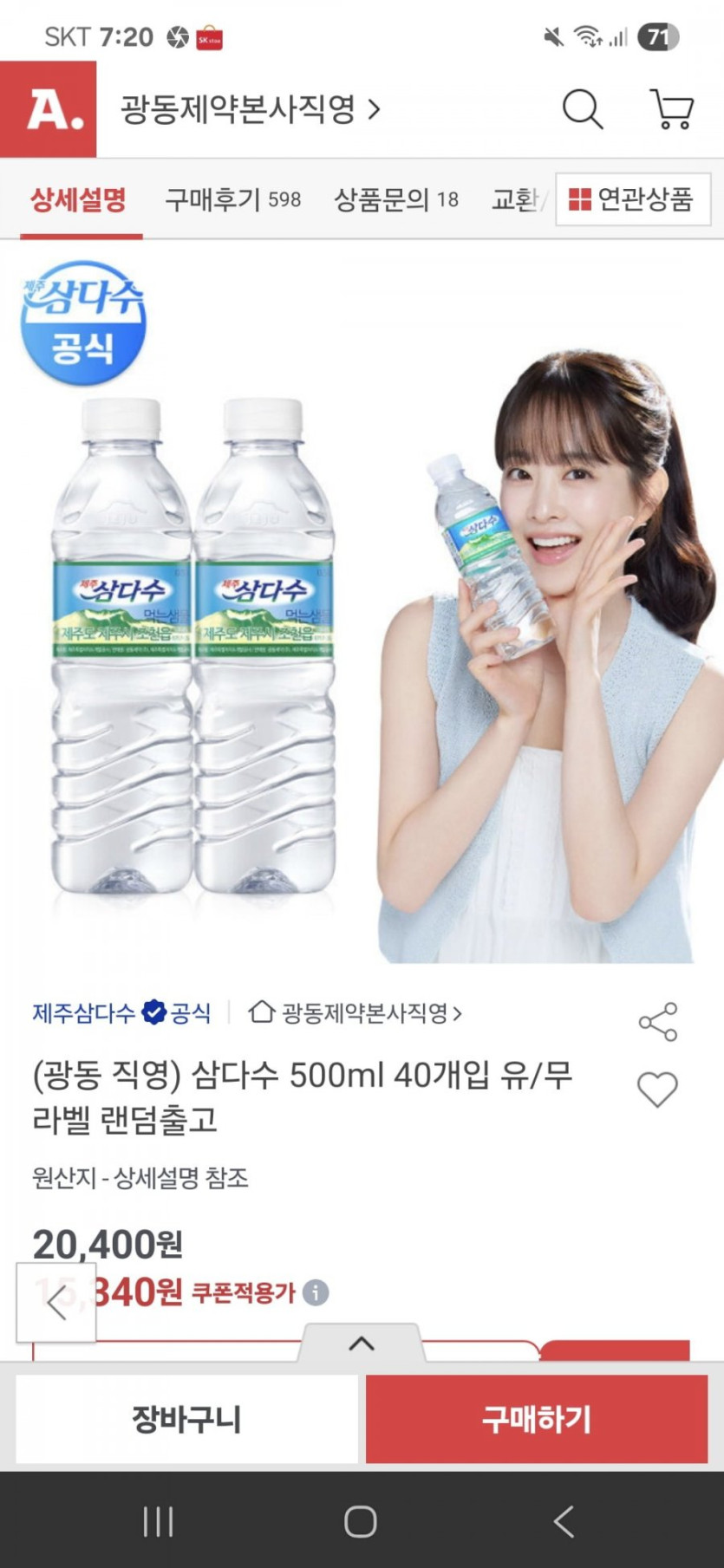Tap 구매하기 to buy now

(x=537, y=1419)
